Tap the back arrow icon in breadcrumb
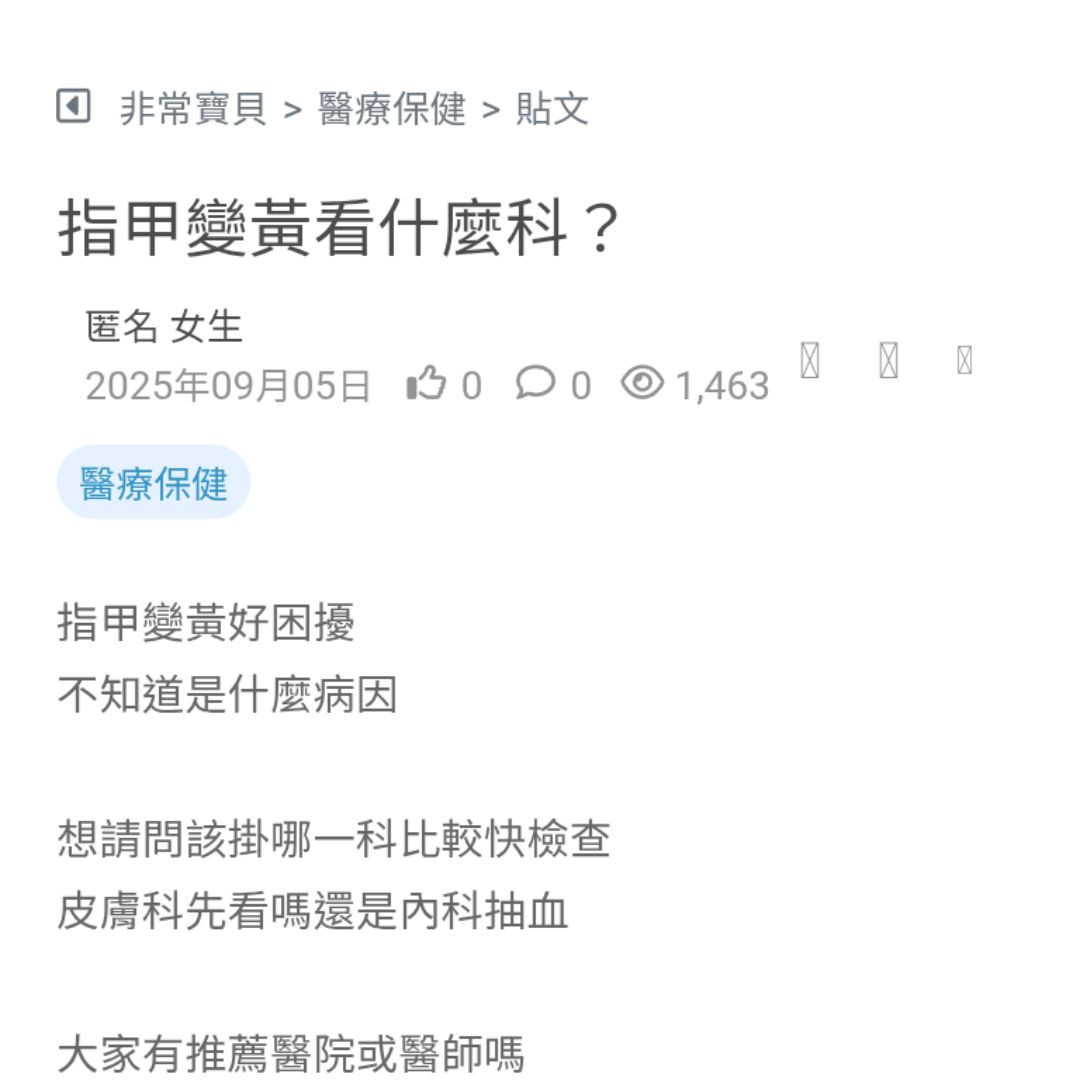 click(x=73, y=106)
